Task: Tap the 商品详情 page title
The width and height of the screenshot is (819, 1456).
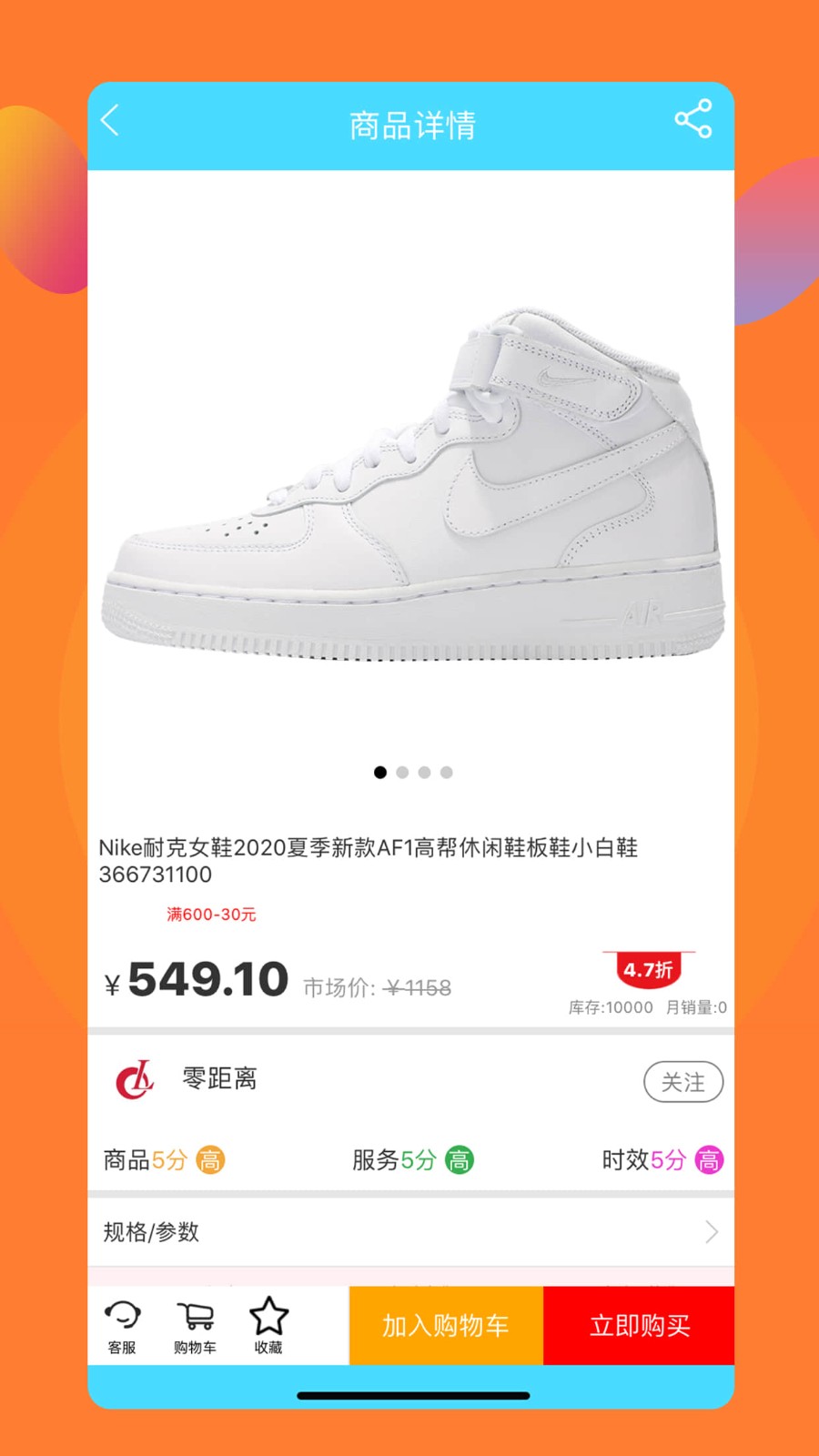Action: [411, 125]
